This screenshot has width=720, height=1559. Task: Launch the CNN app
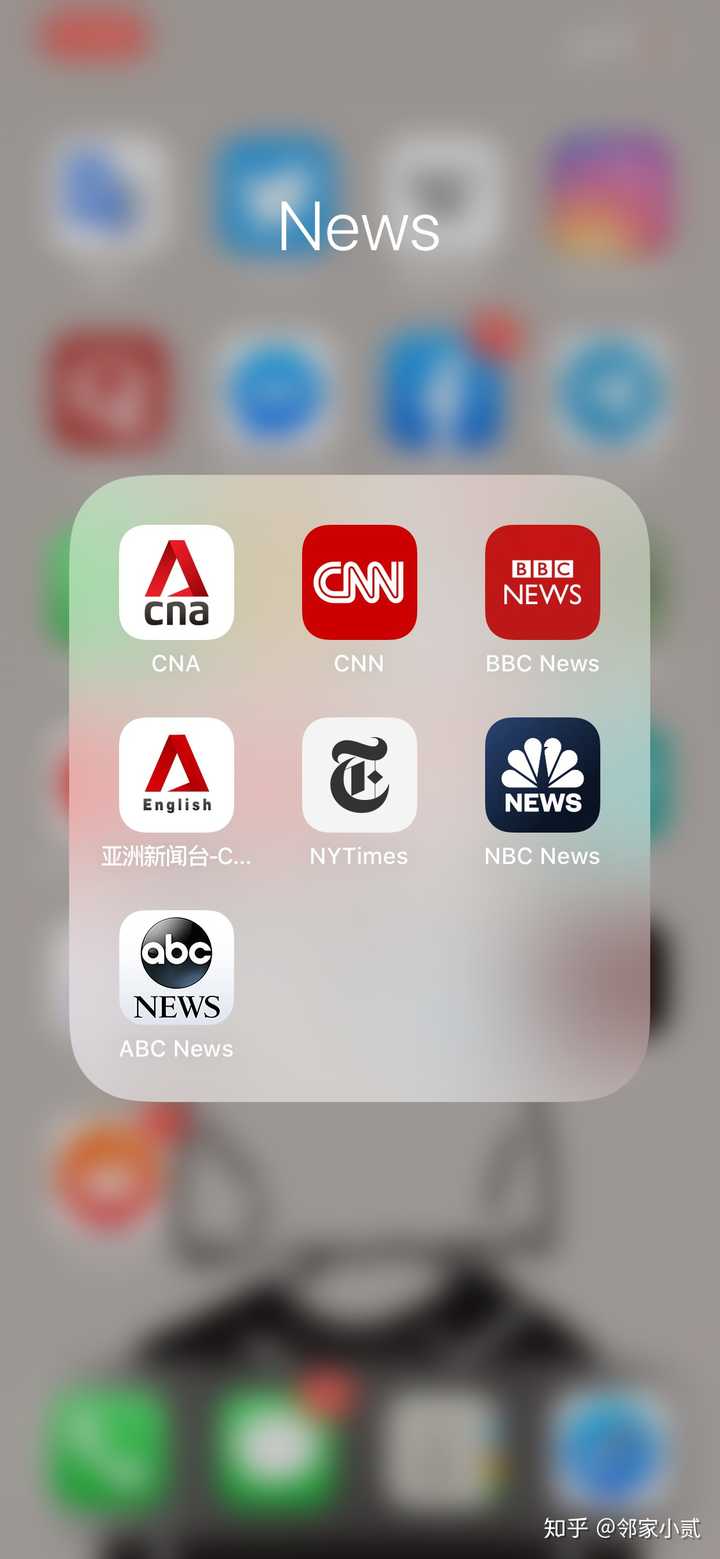[359, 582]
